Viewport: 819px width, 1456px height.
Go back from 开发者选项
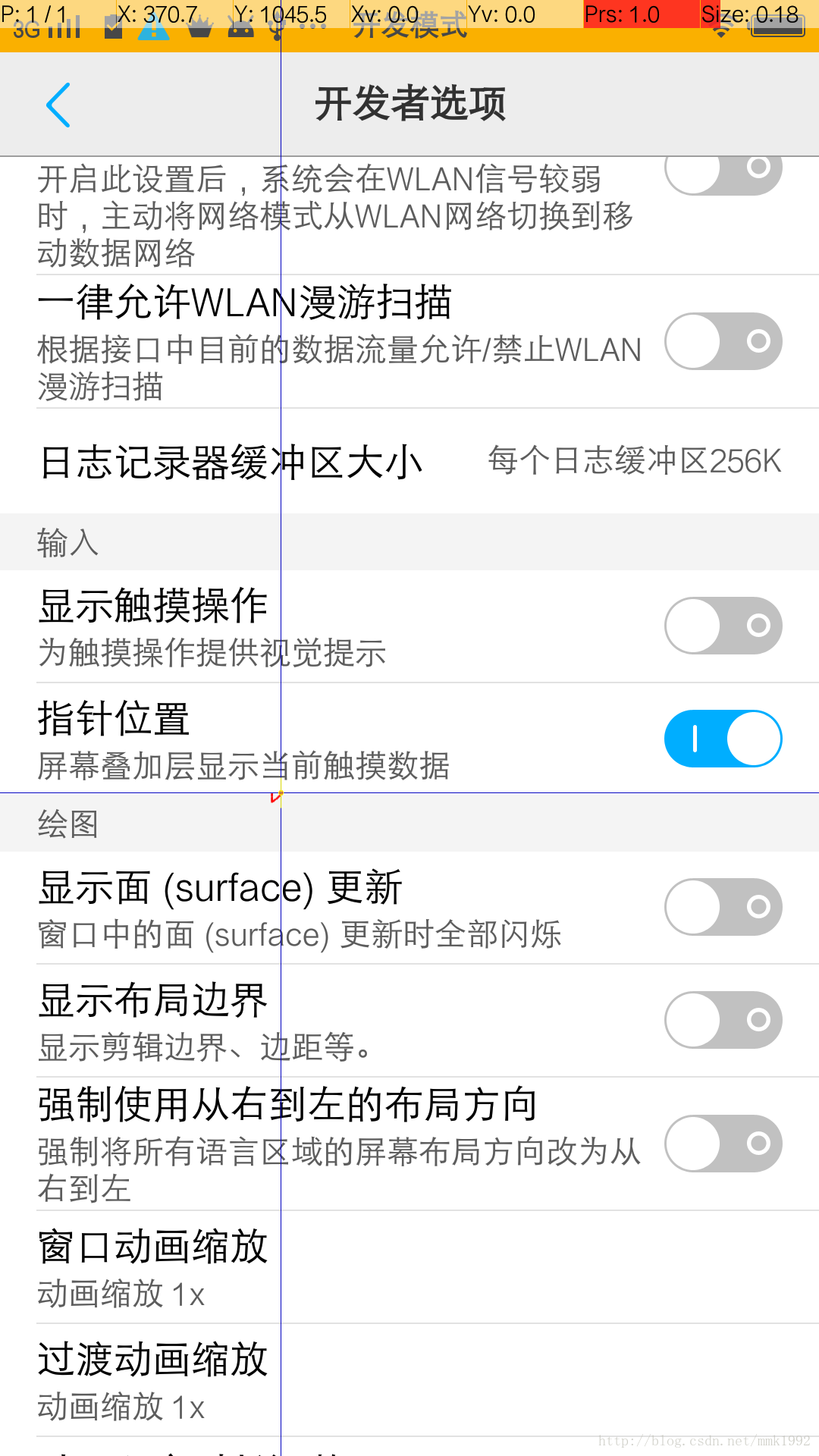point(58,105)
